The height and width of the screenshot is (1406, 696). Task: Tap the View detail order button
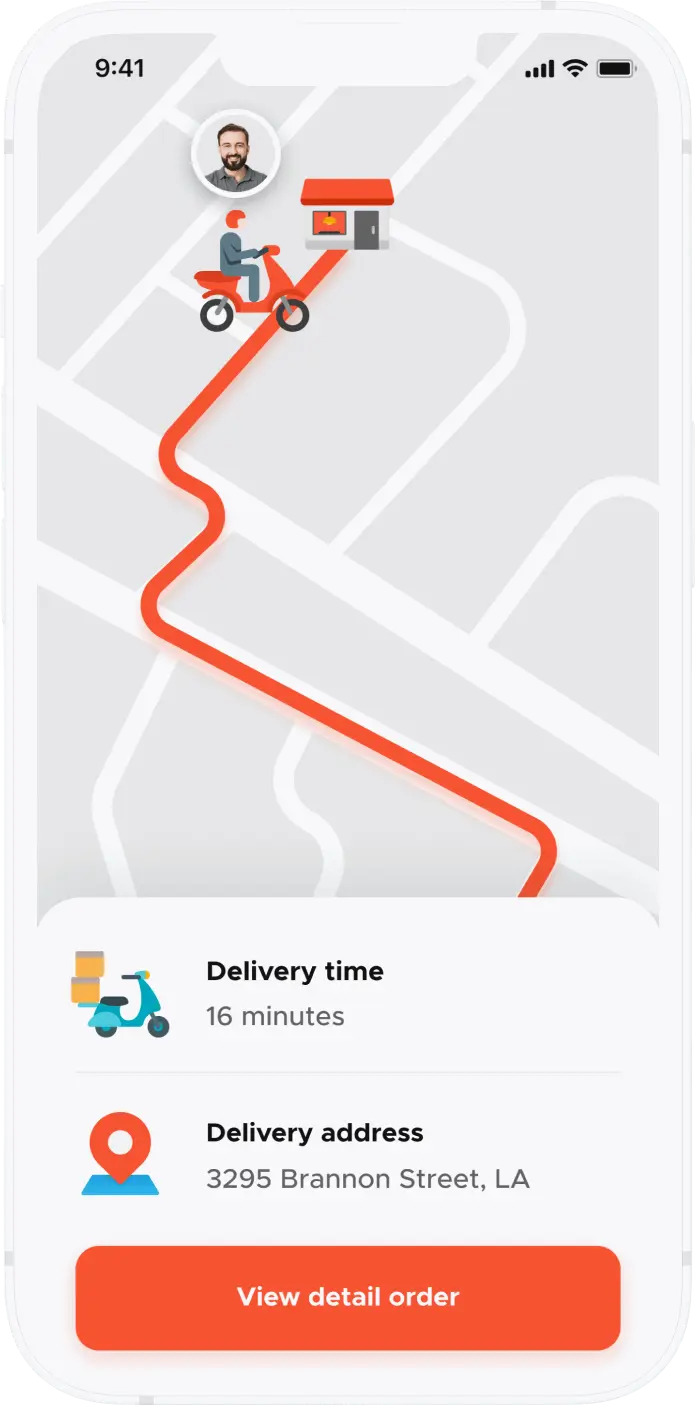348,1297
